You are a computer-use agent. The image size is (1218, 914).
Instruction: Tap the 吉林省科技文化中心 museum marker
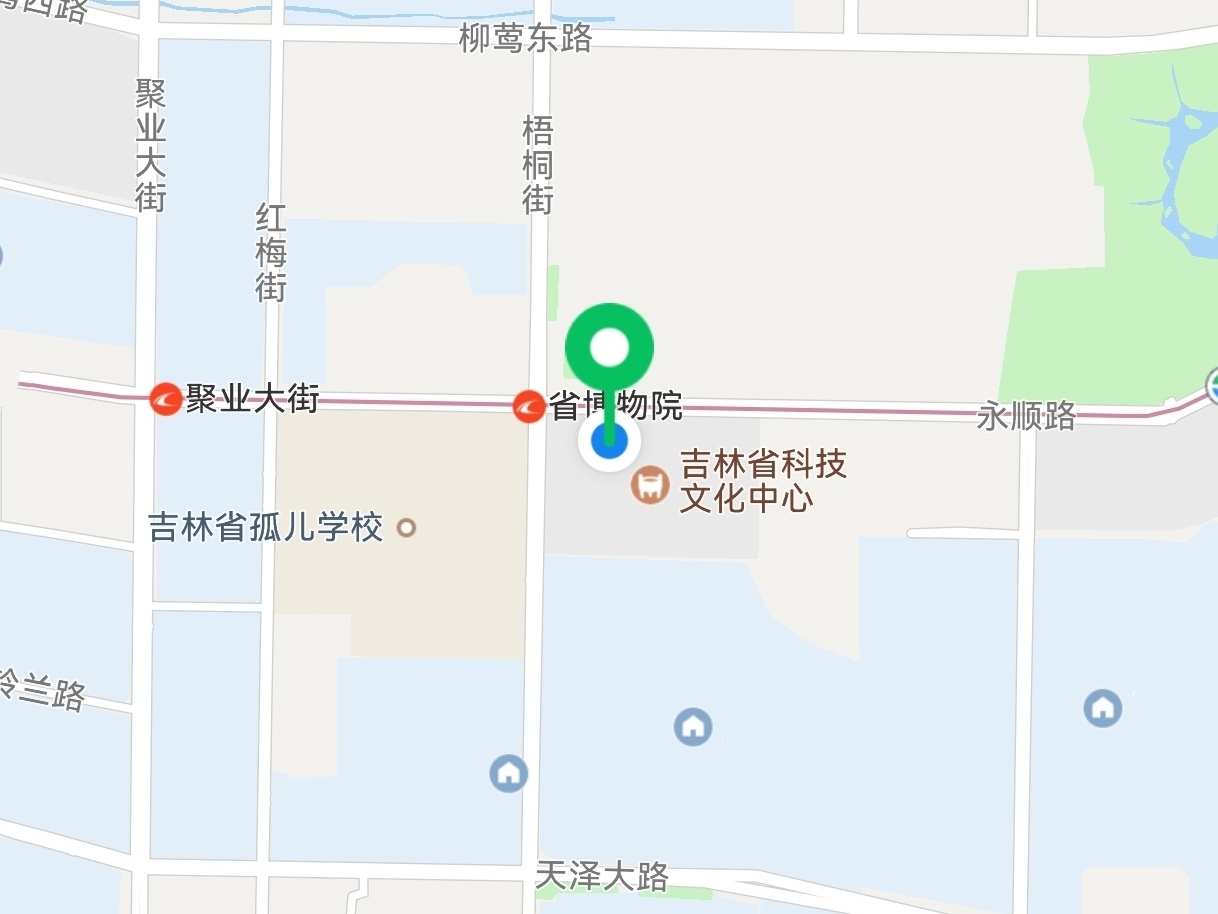pyautogui.click(x=650, y=486)
